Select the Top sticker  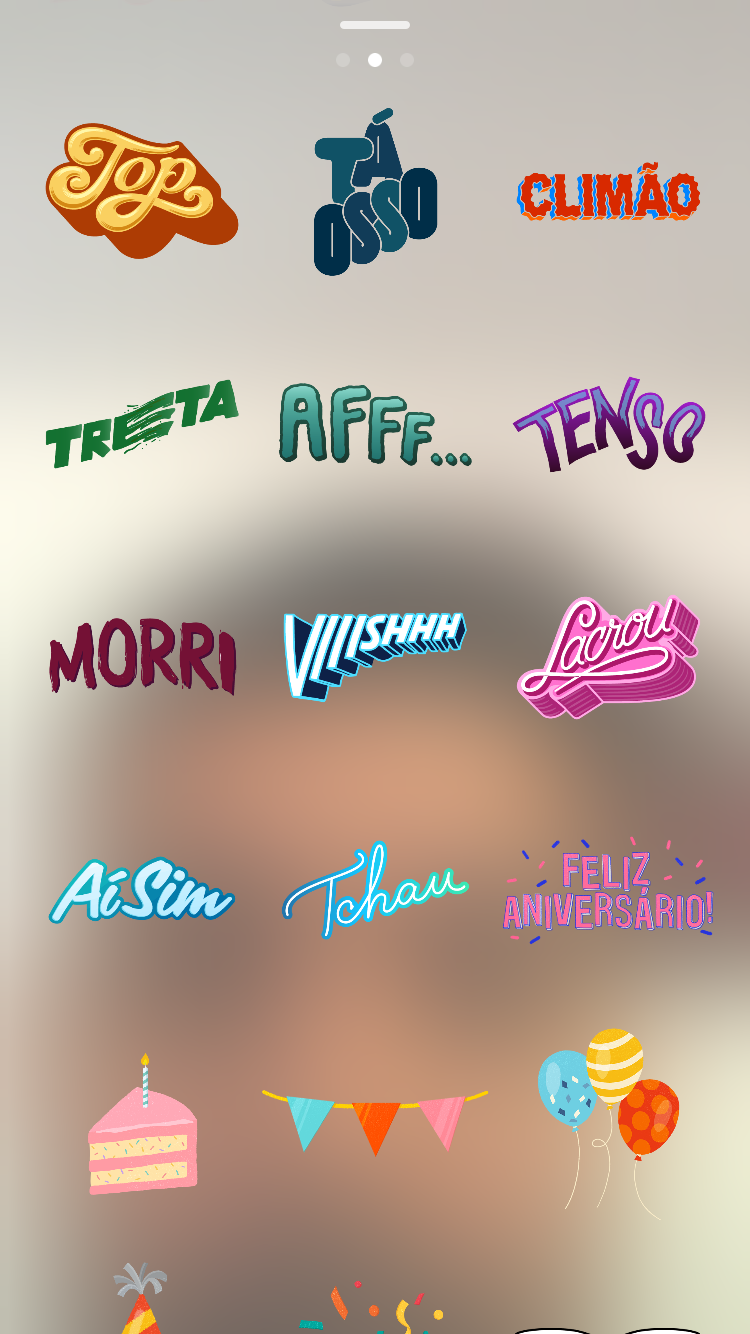(140, 190)
